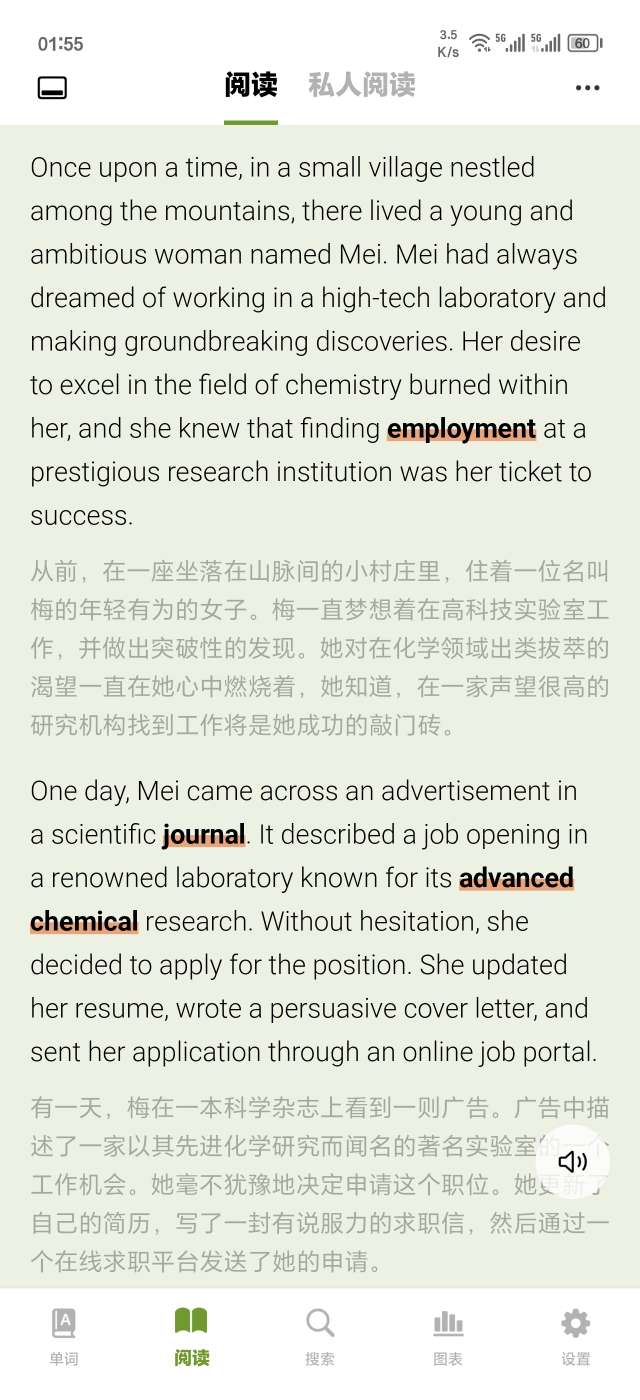This screenshot has width=640, height=1400.
Task: Open 设置 in the bottom navigation
Action: 576,1337
